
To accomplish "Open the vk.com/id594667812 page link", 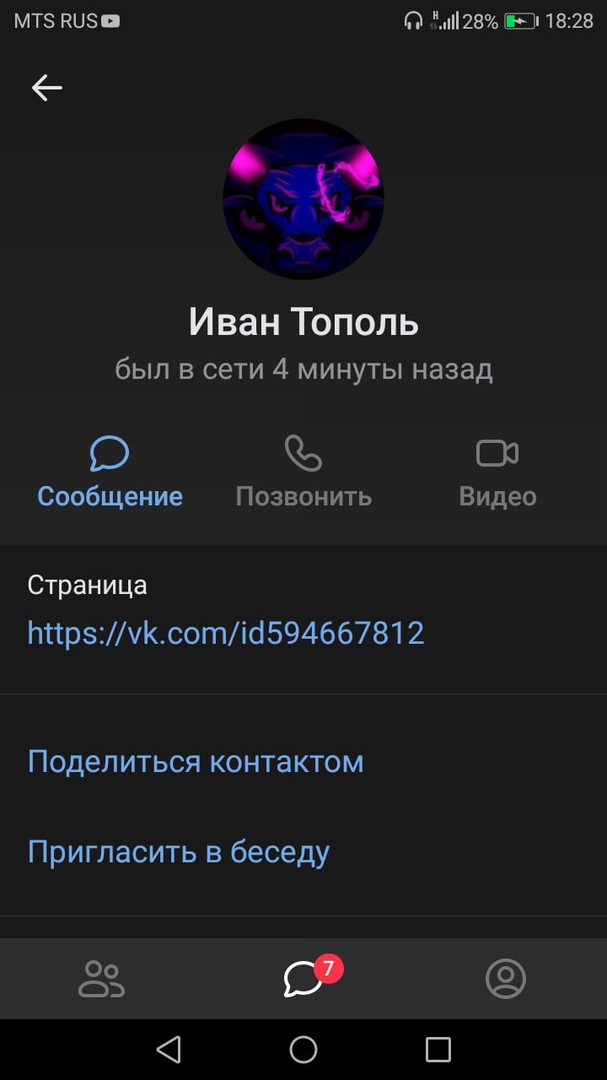I will [x=226, y=632].
